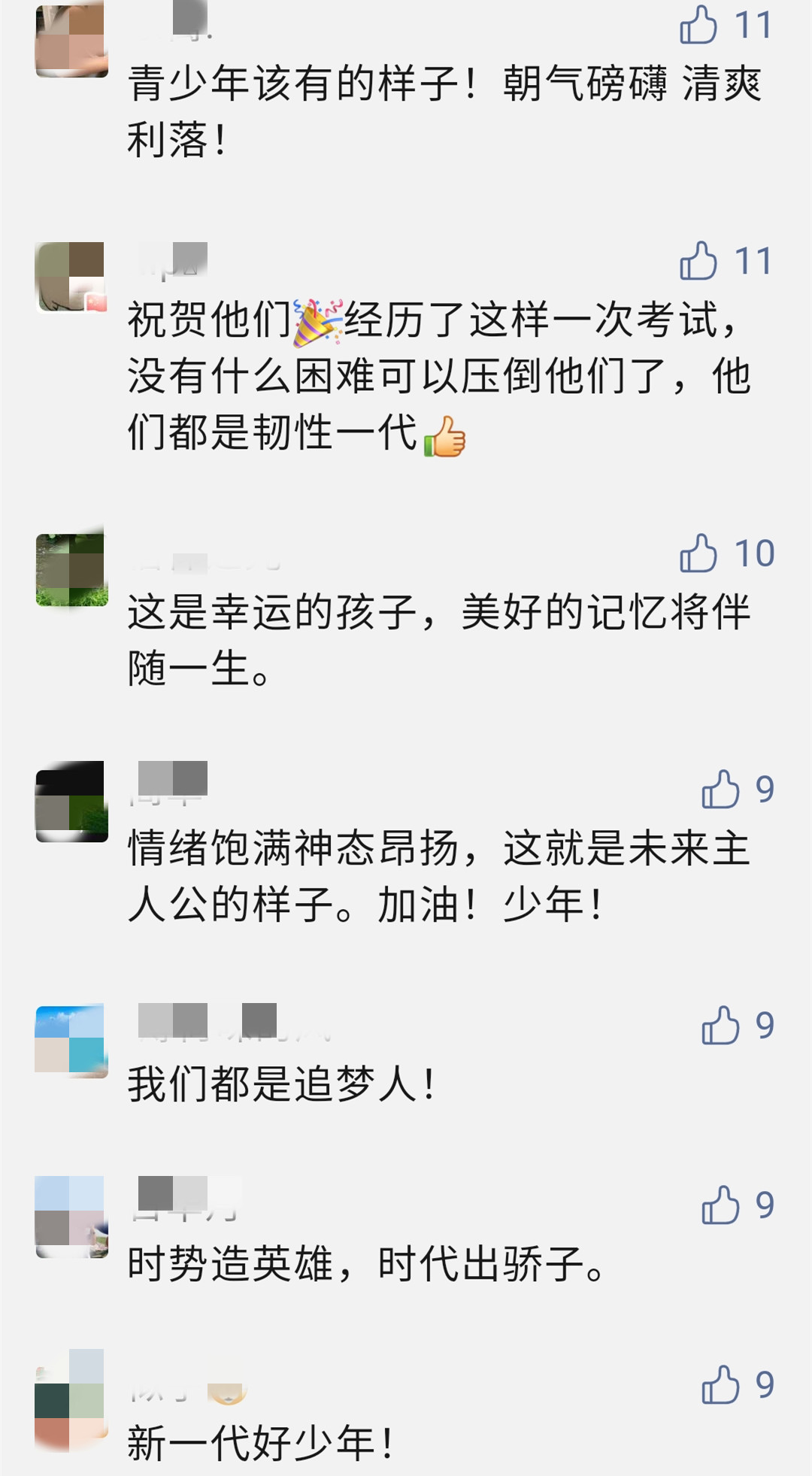Open avatar of '这是幸运的孩子' commenter
812x1476 pixels.
(x=71, y=570)
